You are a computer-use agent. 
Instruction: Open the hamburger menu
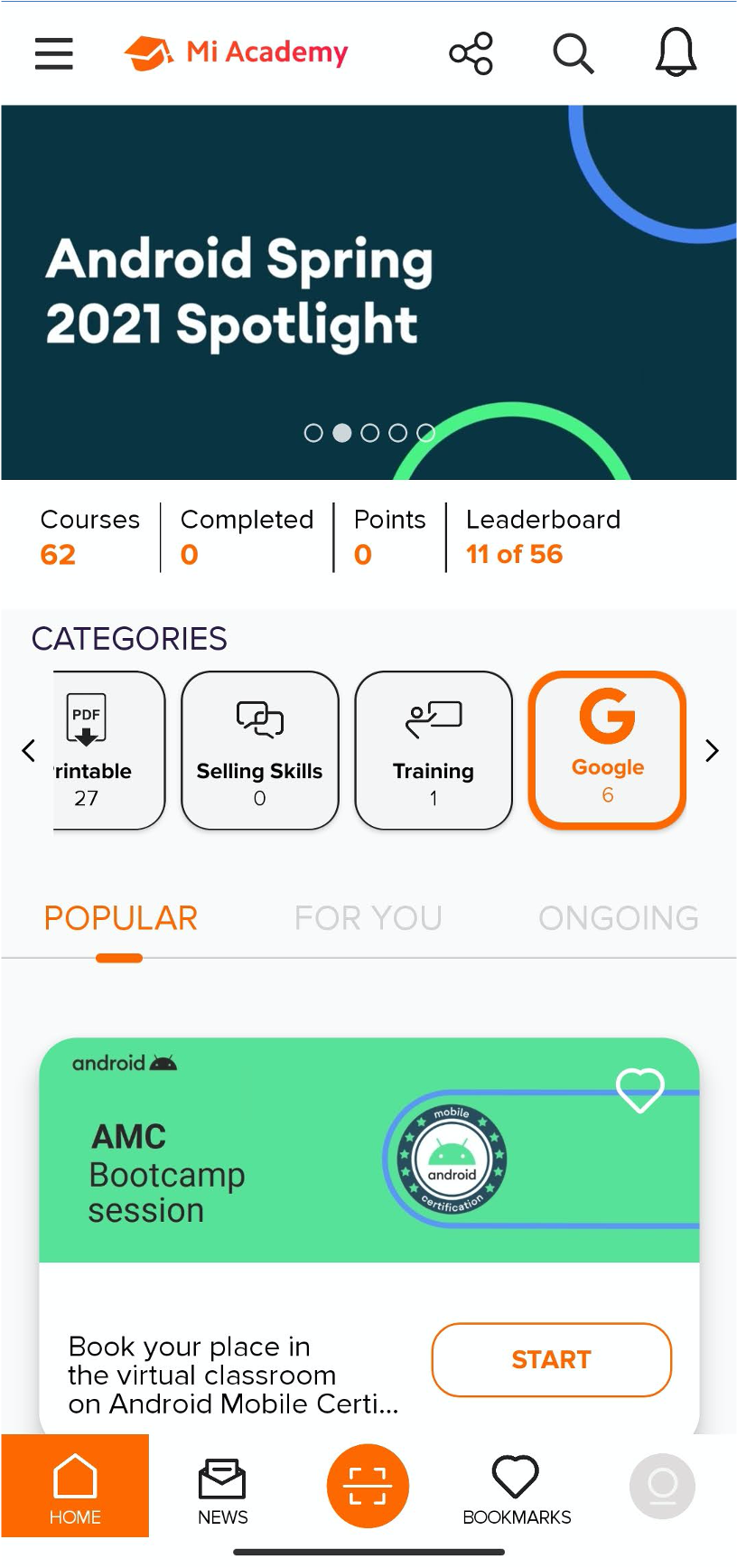point(54,53)
